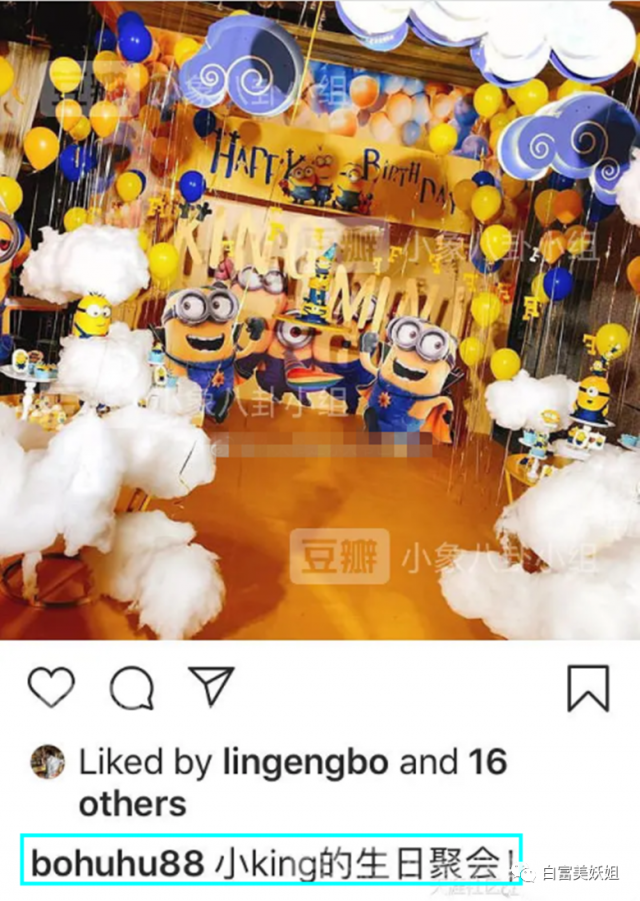Screen dimensions: 640x901
Task: Open comments on this post
Action: pyautogui.click(x=131, y=688)
